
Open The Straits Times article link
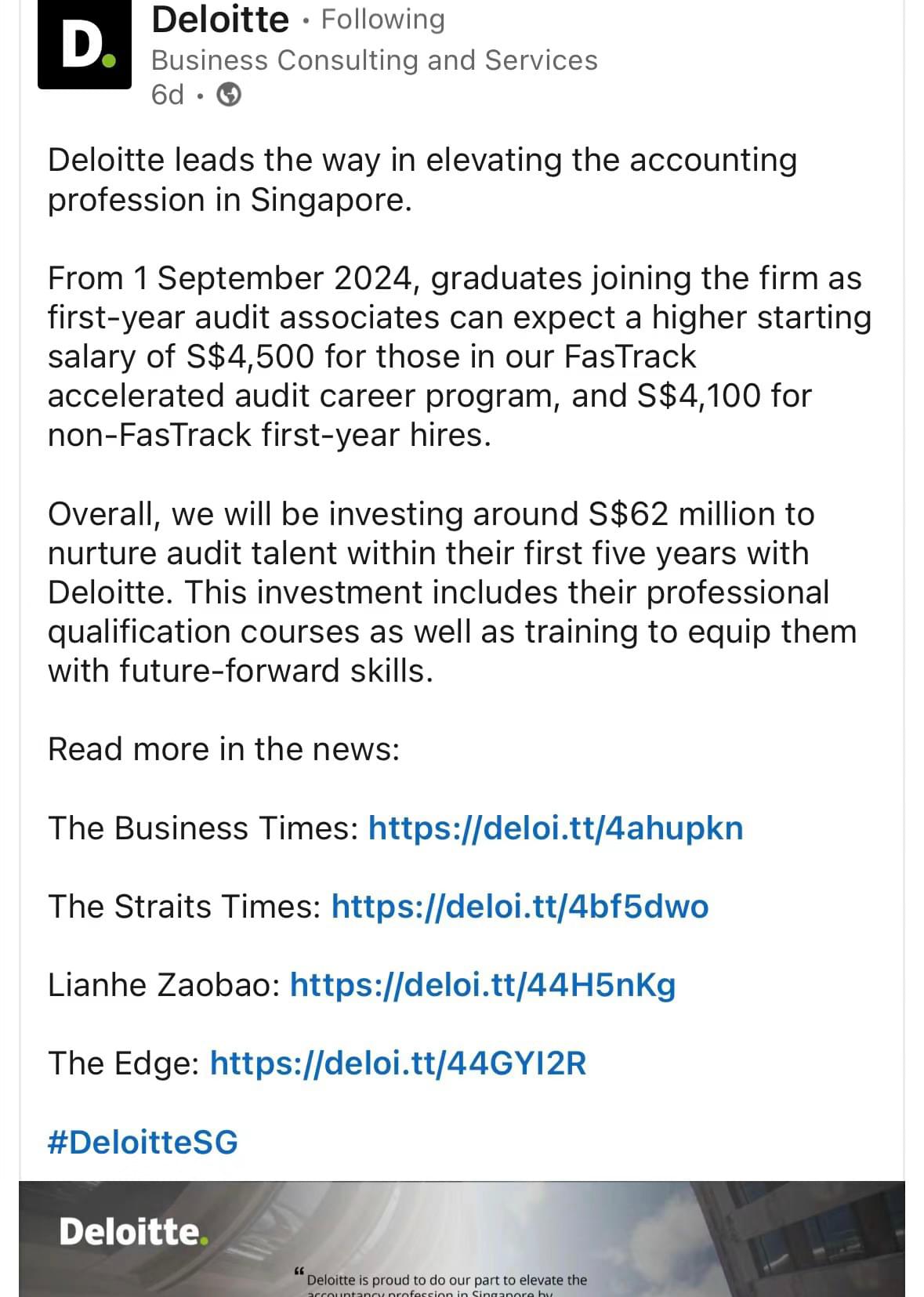pos(520,906)
